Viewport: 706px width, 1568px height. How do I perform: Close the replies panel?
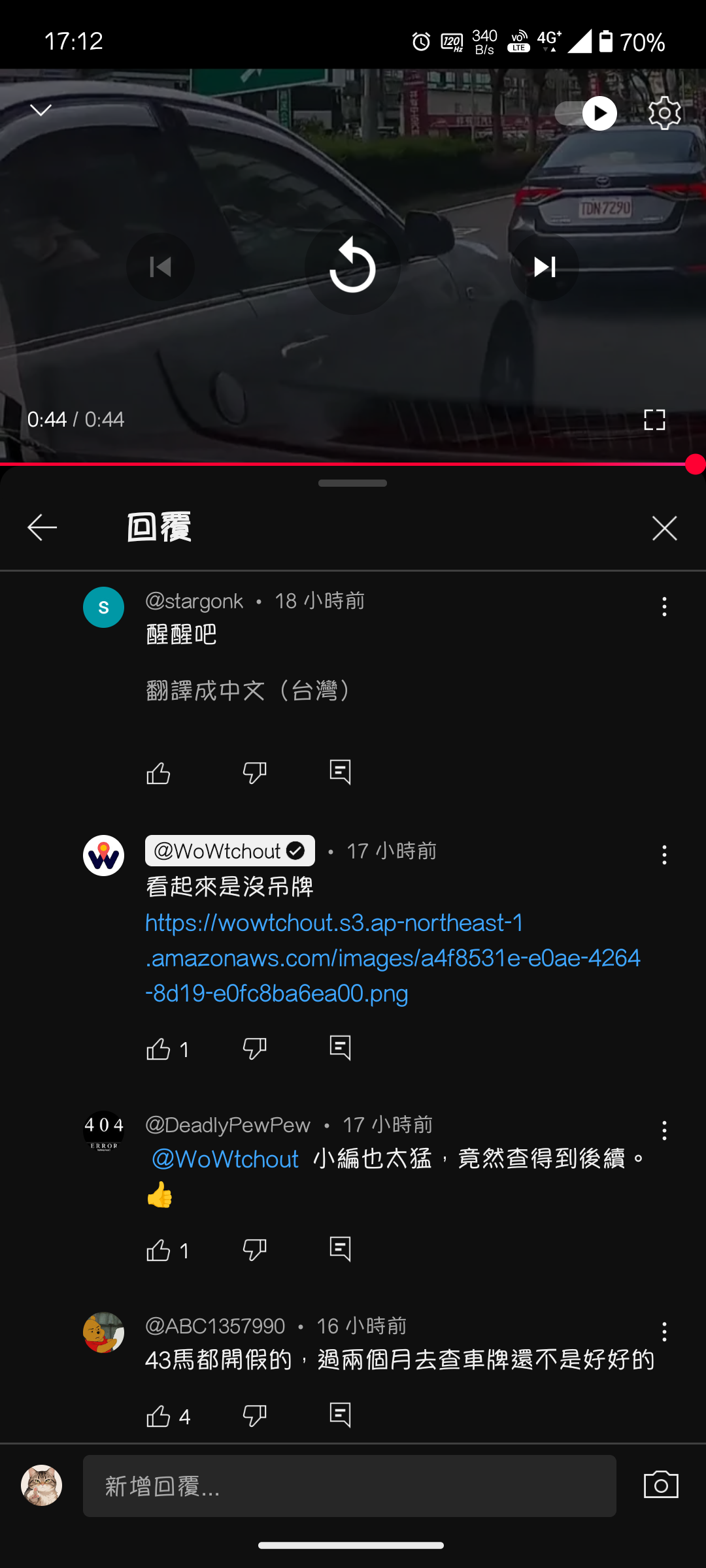point(664,528)
